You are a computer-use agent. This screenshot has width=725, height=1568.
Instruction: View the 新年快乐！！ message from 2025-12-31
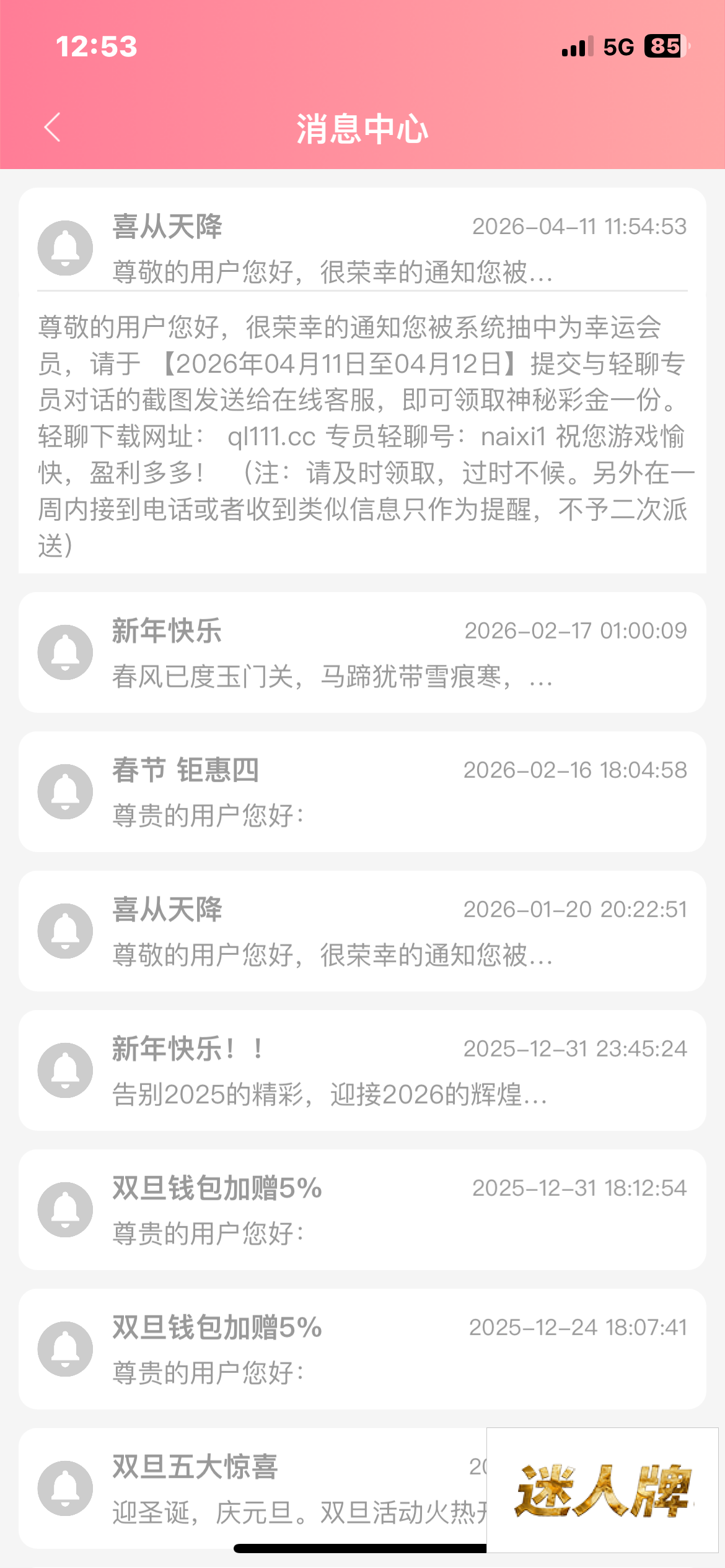coord(362,1071)
